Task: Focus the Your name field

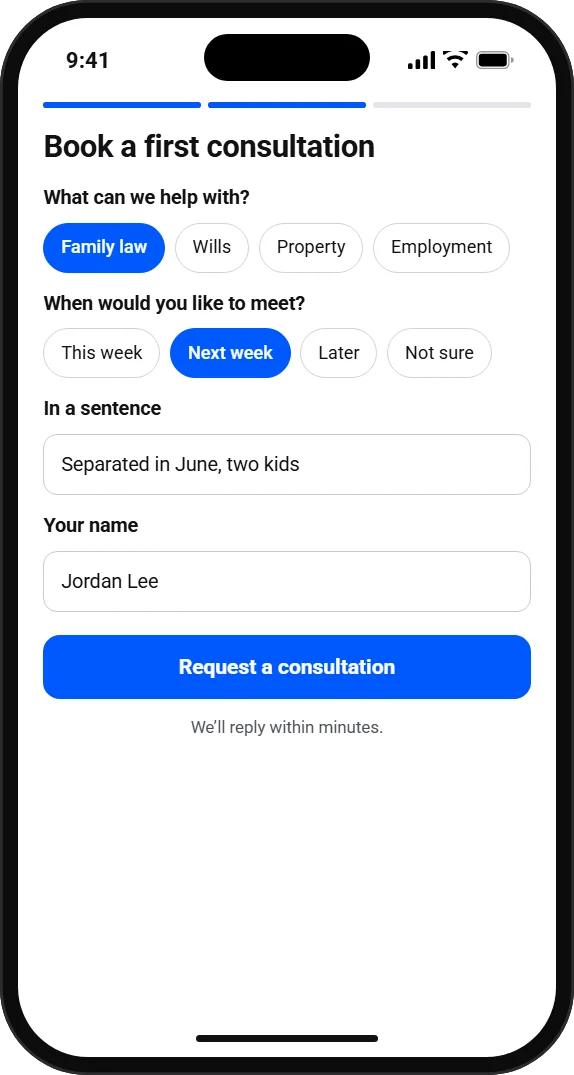Action: [x=287, y=581]
